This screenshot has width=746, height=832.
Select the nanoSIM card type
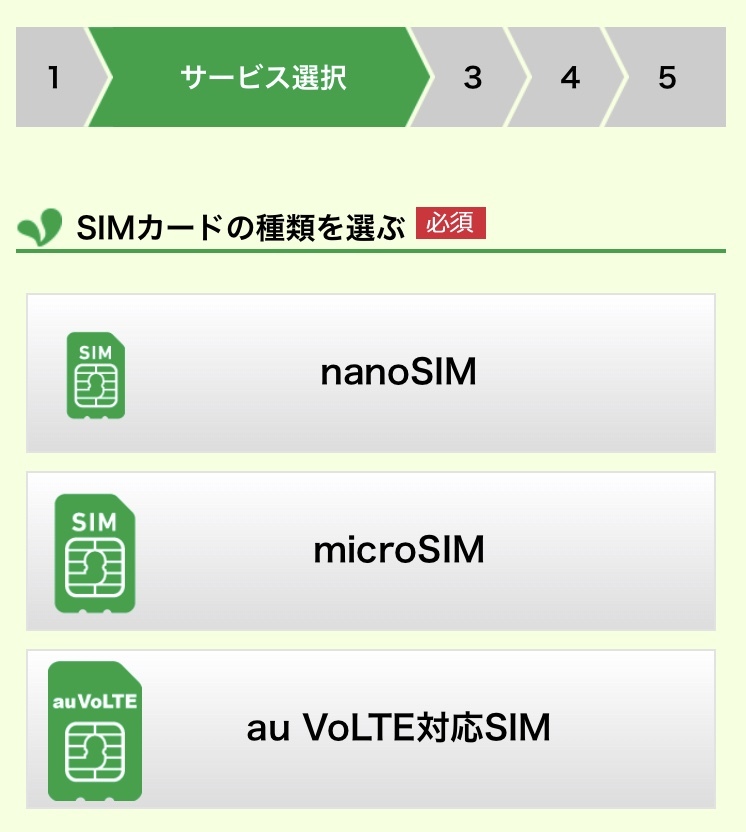371,373
